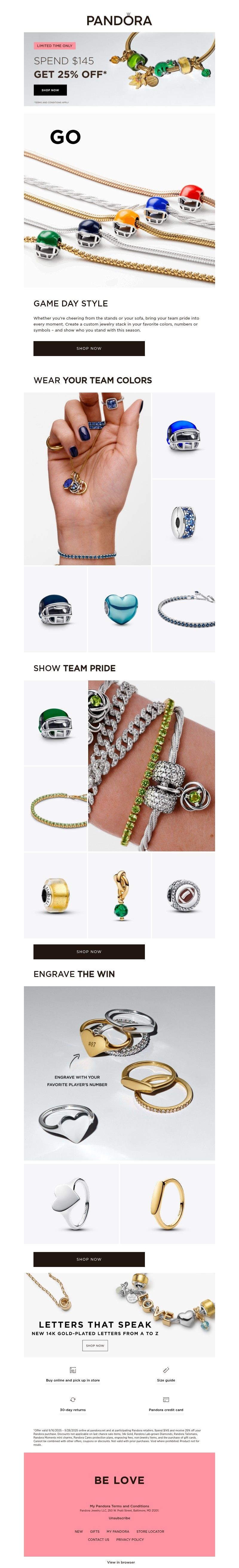Open the football charm tile

point(183,895)
